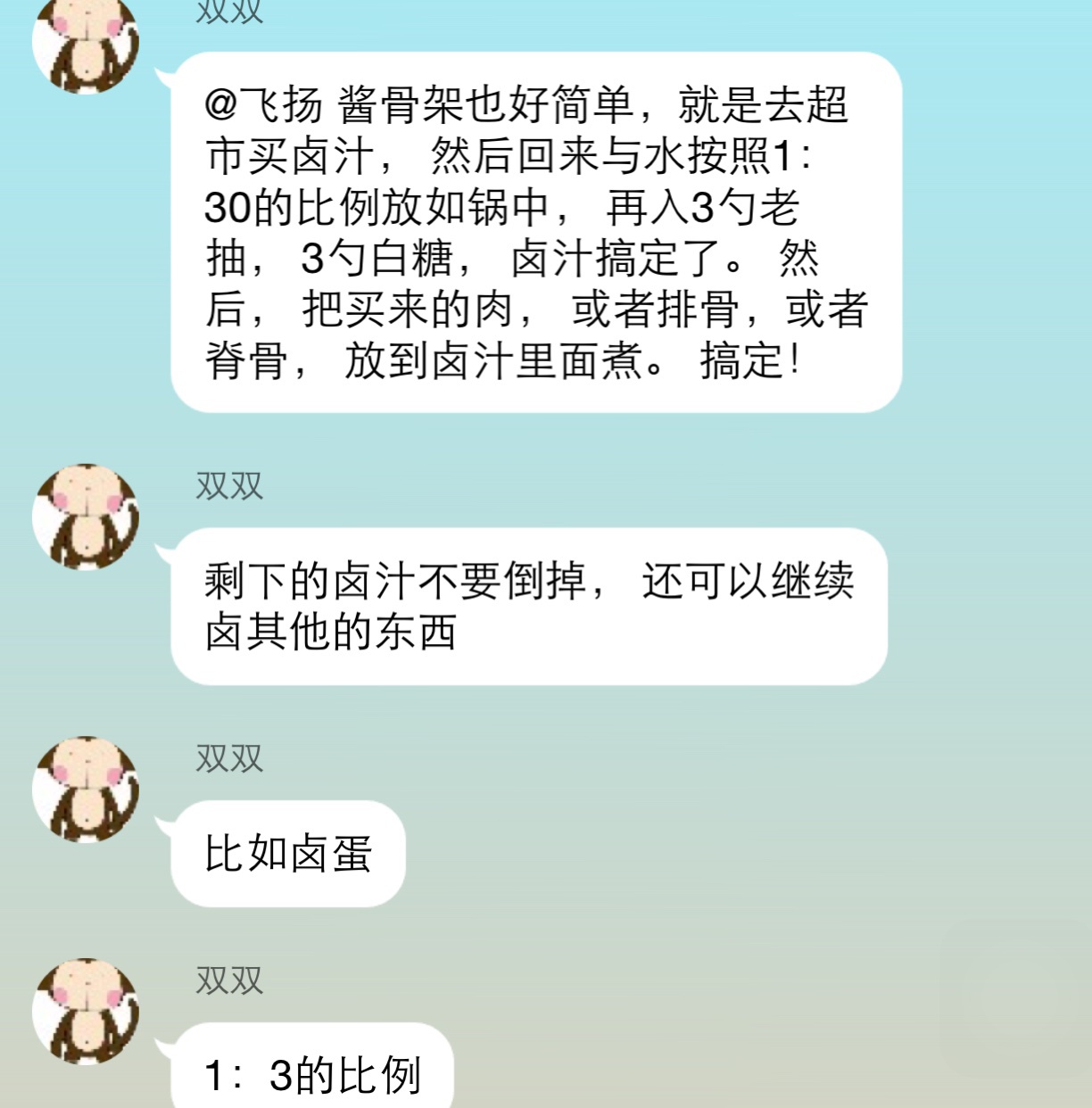
Task: View 双双's profile from the 比如卤蛋 message
Action: pos(86,790)
